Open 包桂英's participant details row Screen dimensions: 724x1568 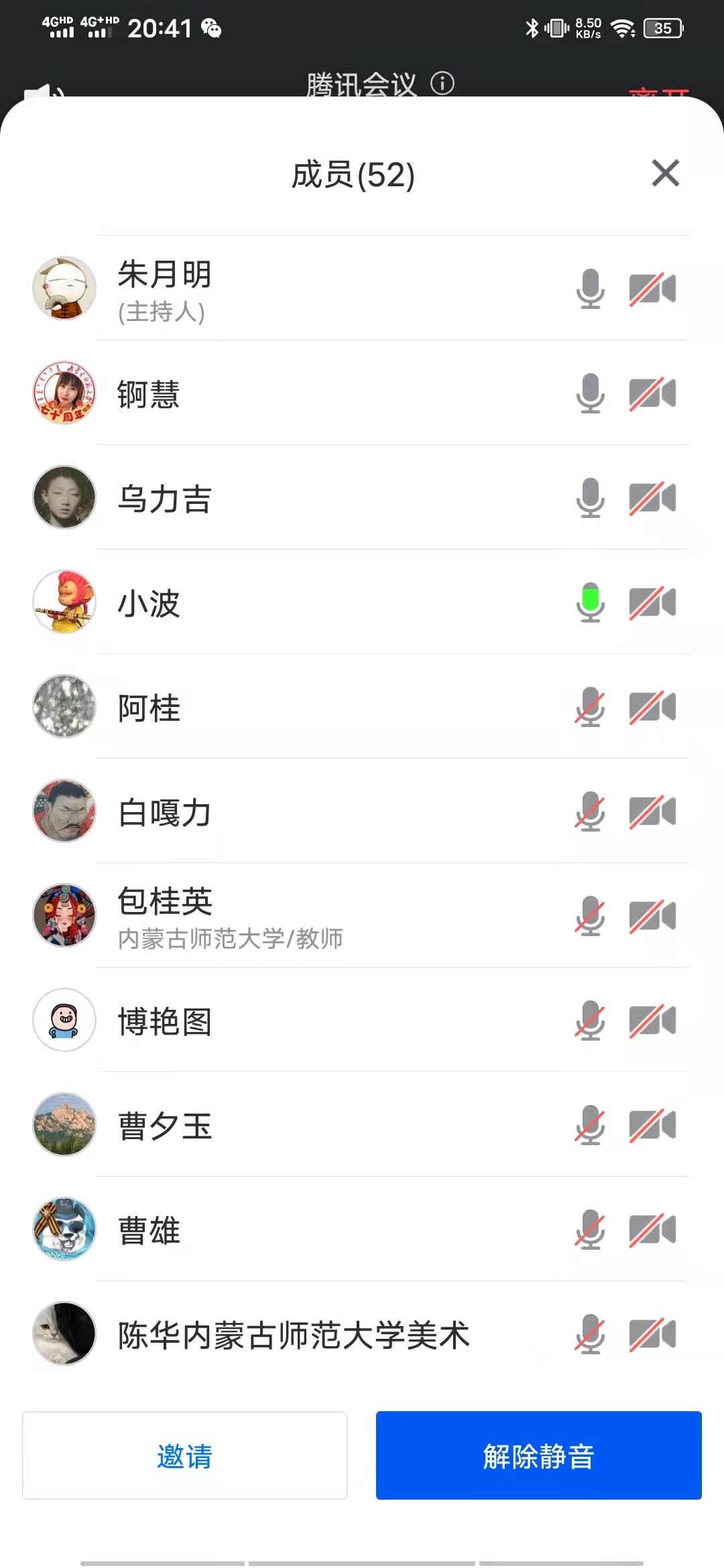(268, 916)
